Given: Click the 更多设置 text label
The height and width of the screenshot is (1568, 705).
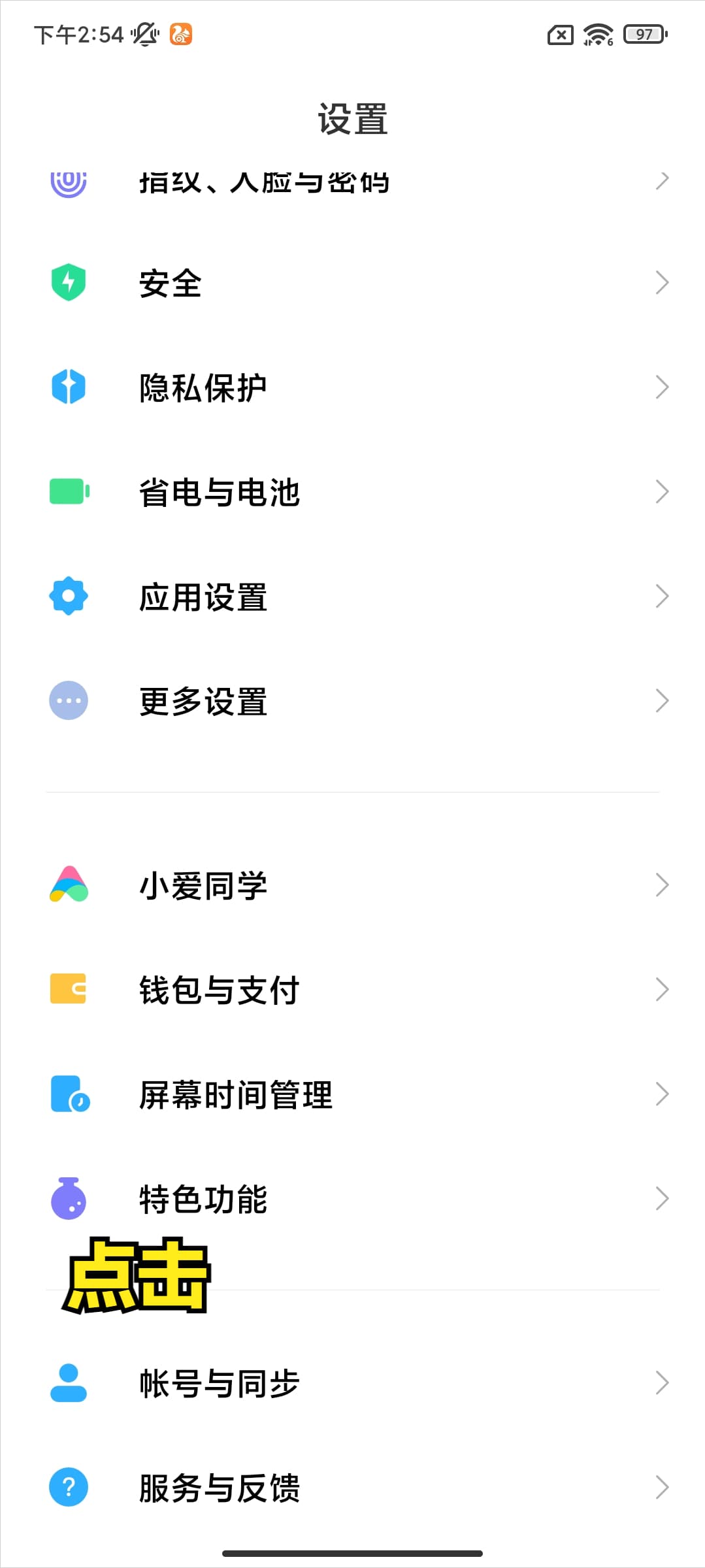Looking at the screenshot, I should click(x=203, y=700).
